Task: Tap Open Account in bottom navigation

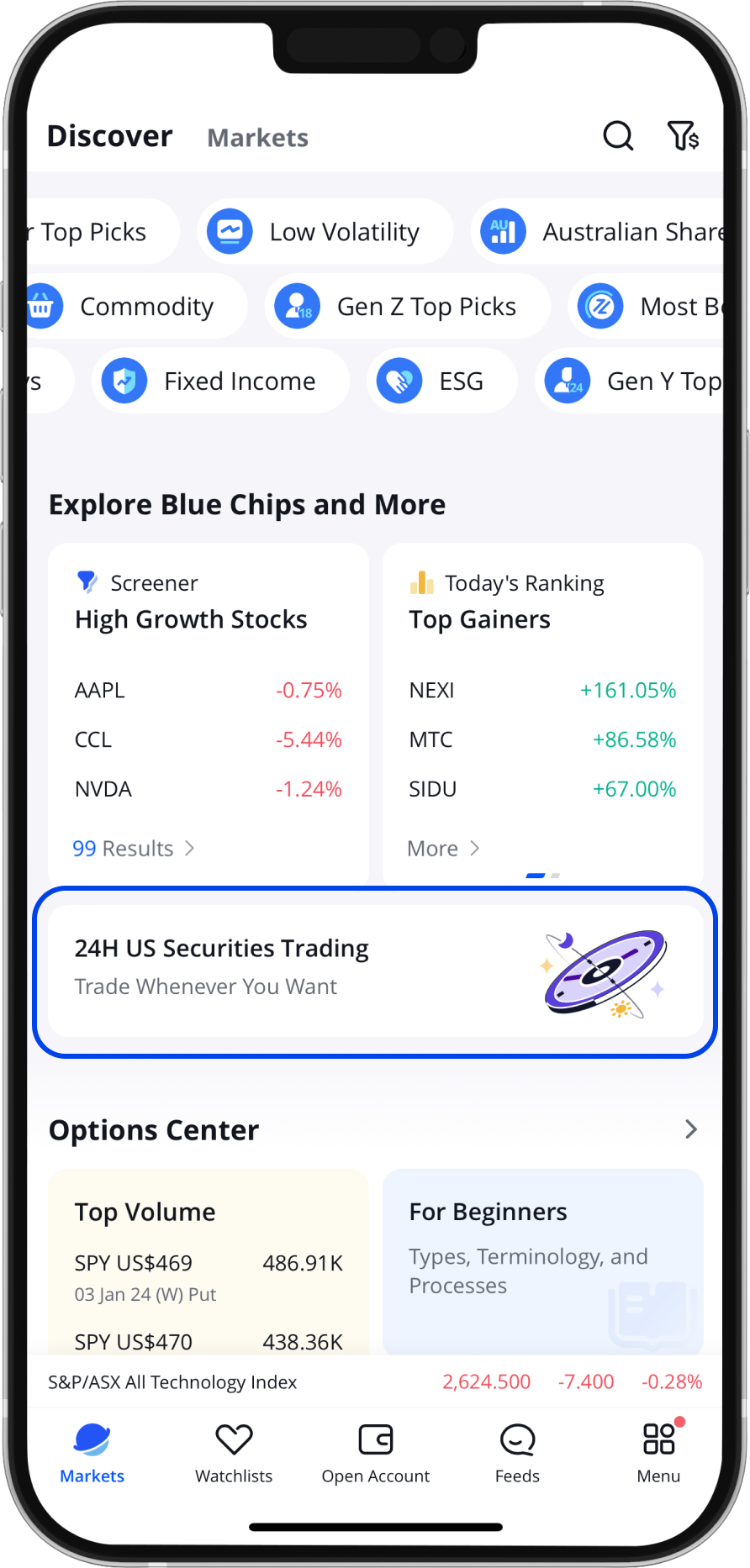Action: point(375,1454)
